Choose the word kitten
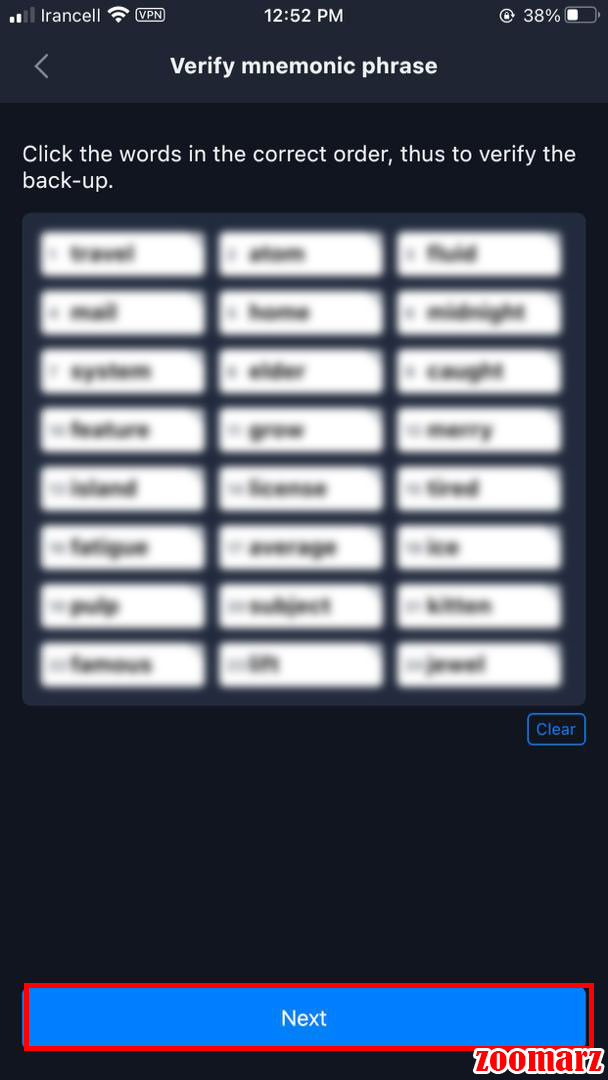This screenshot has width=608, height=1080. point(479,606)
